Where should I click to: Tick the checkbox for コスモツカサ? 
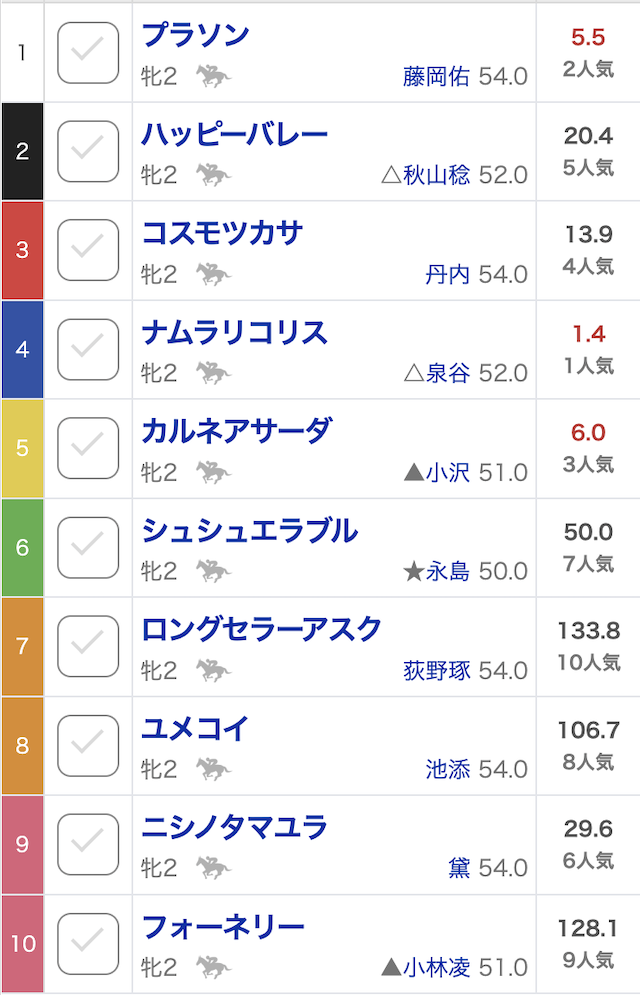[x=88, y=249]
